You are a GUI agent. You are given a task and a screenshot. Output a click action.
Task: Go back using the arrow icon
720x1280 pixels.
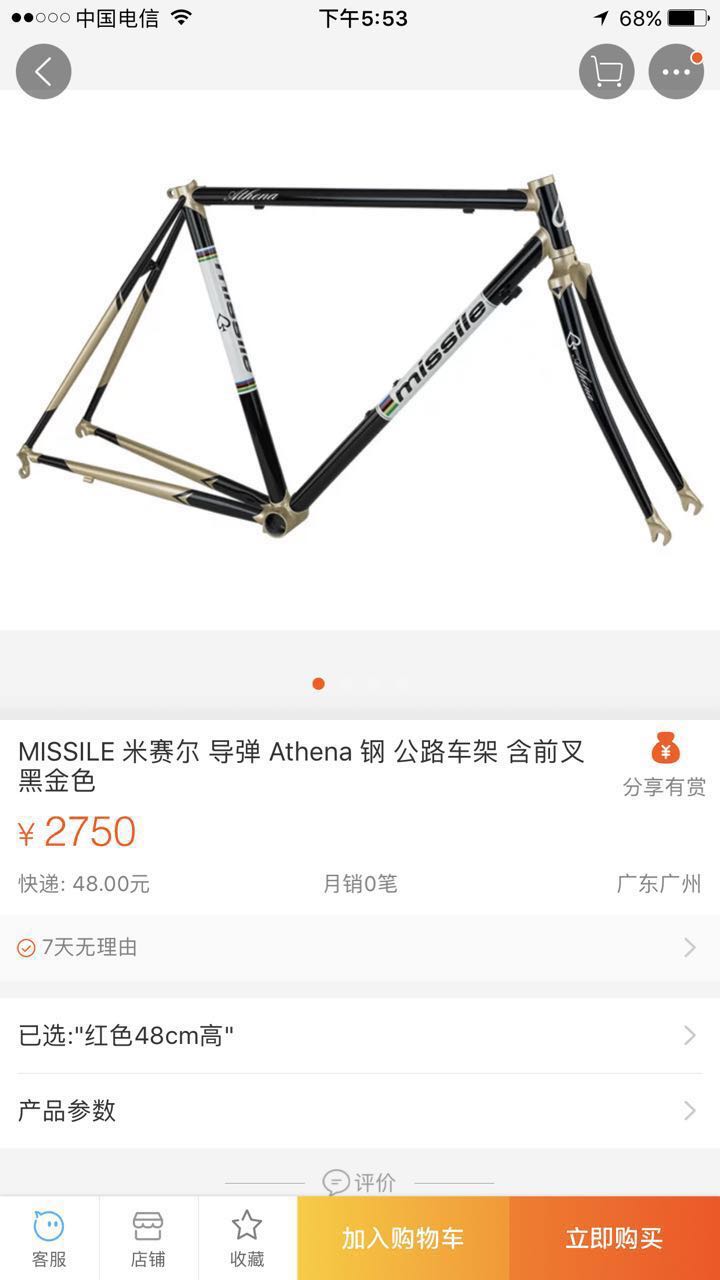(x=43, y=72)
